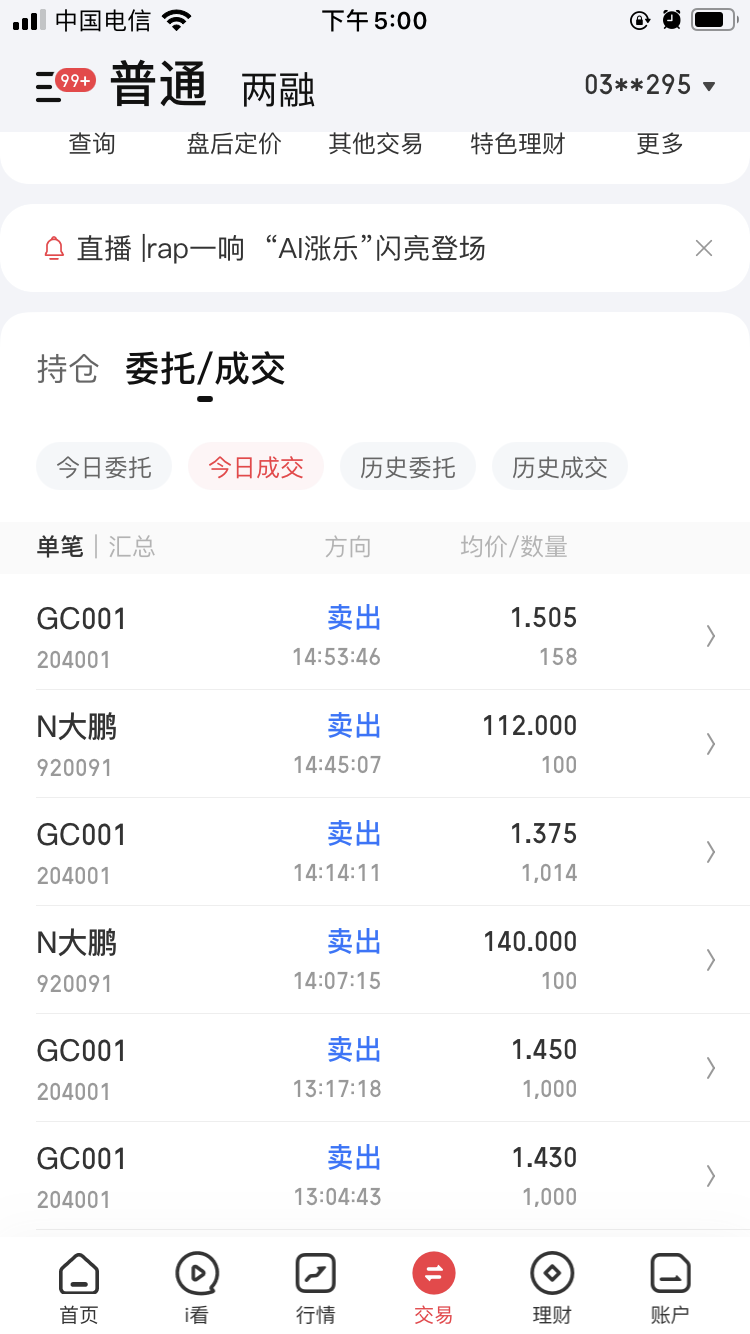750x1334 pixels.
Task: Switch to the 持仓 tab
Action: [68, 369]
